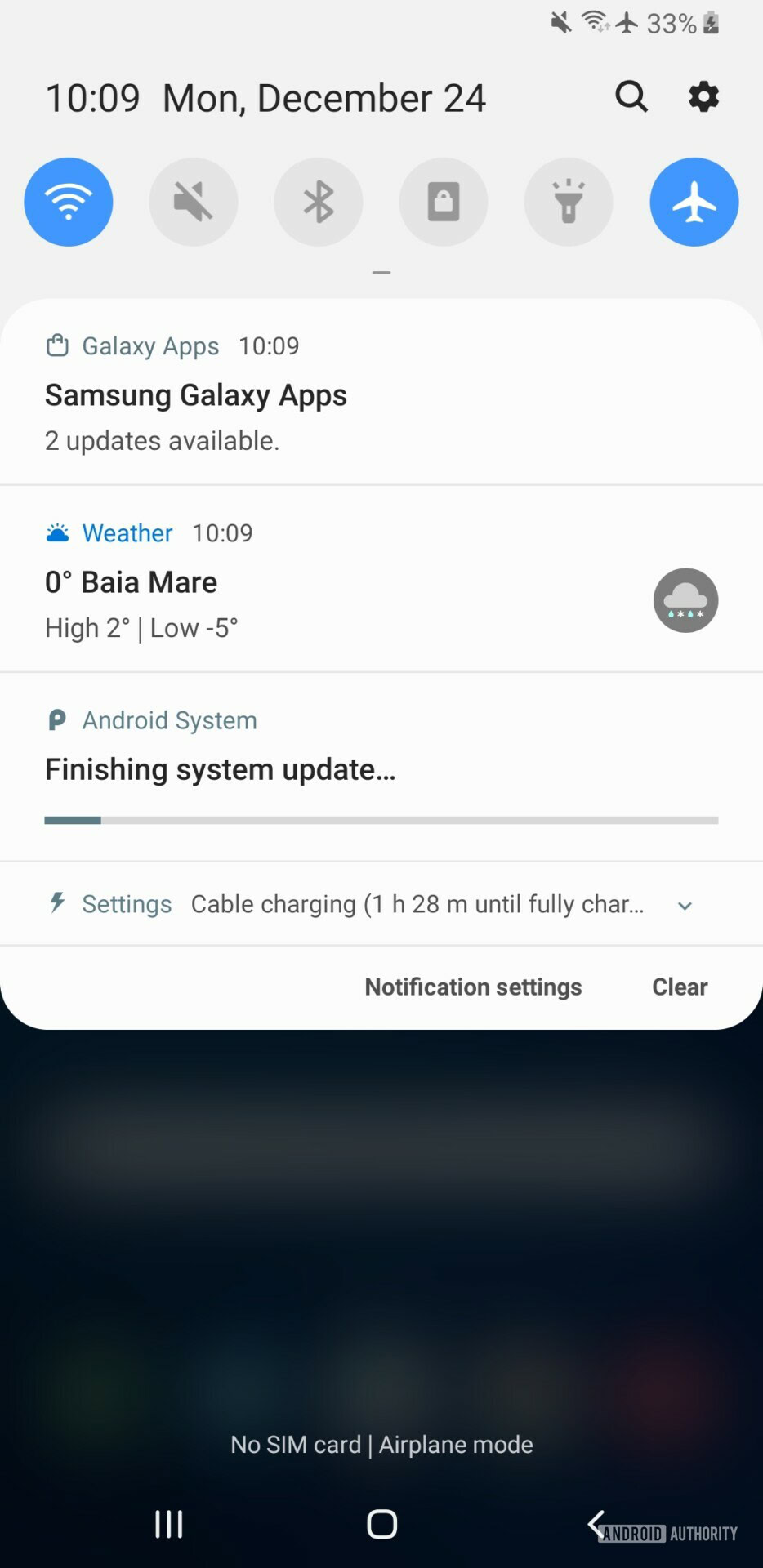Show recent apps
This screenshot has width=763, height=1568.
pyautogui.click(x=169, y=1524)
